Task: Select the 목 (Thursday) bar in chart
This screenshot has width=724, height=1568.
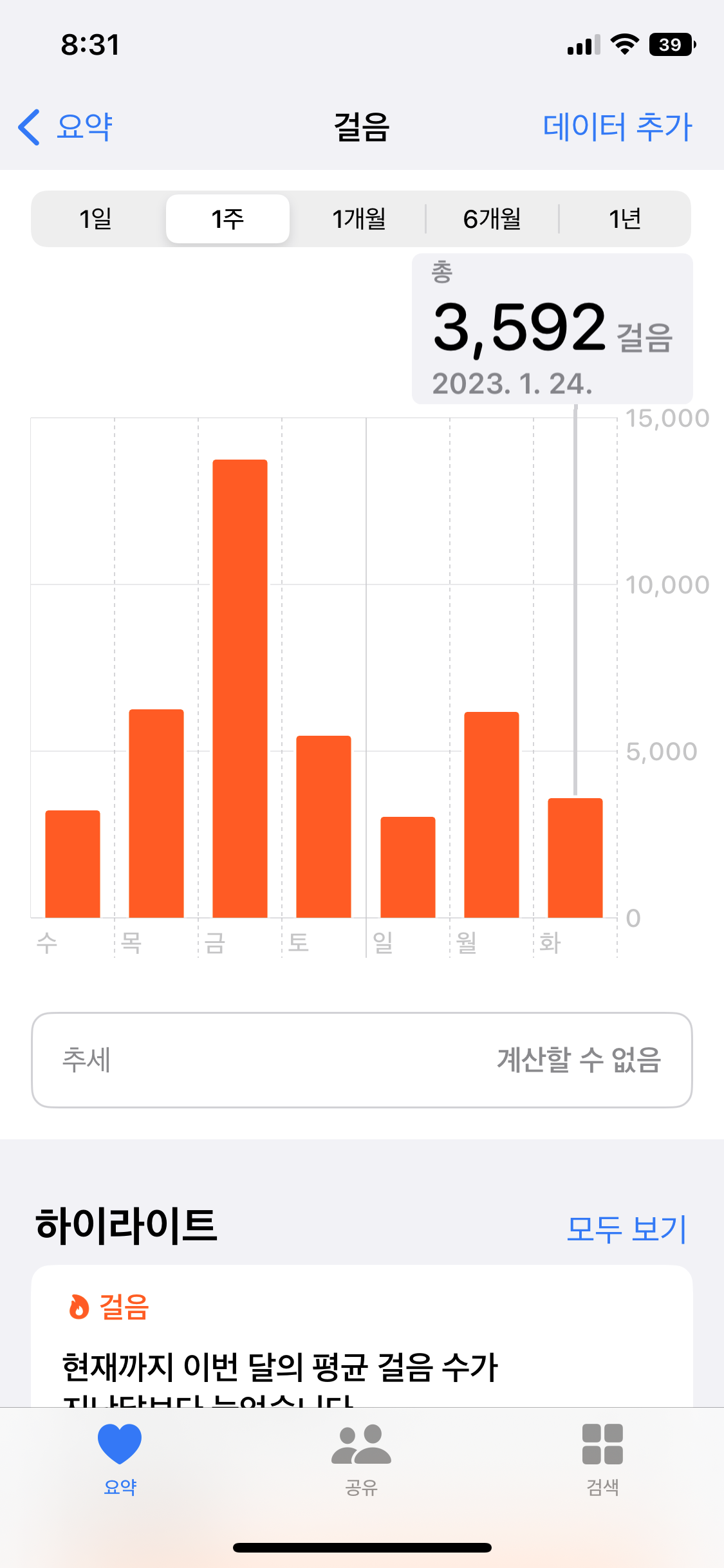Action: (x=156, y=813)
